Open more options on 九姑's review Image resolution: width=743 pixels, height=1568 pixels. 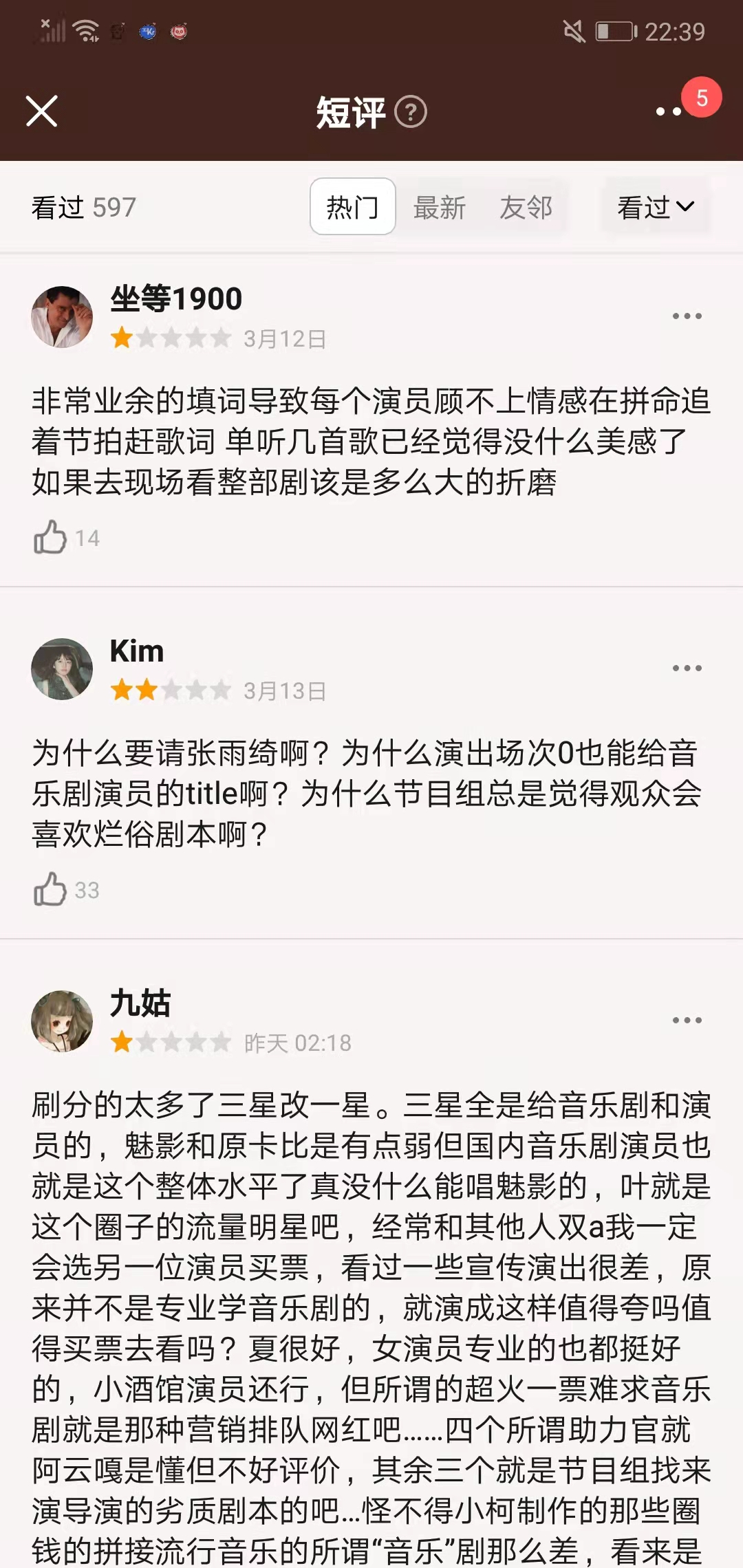pyautogui.click(x=687, y=1021)
